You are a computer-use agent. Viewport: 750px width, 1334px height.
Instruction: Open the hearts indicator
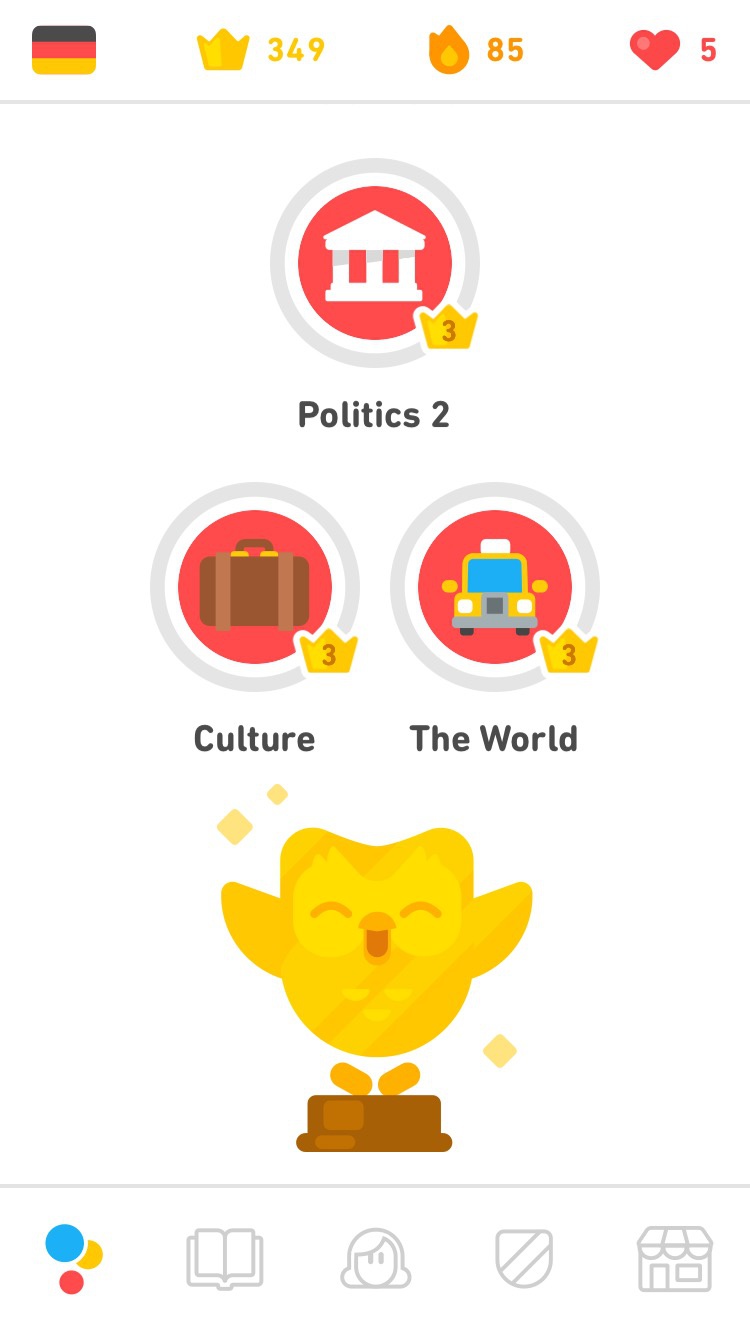[673, 50]
